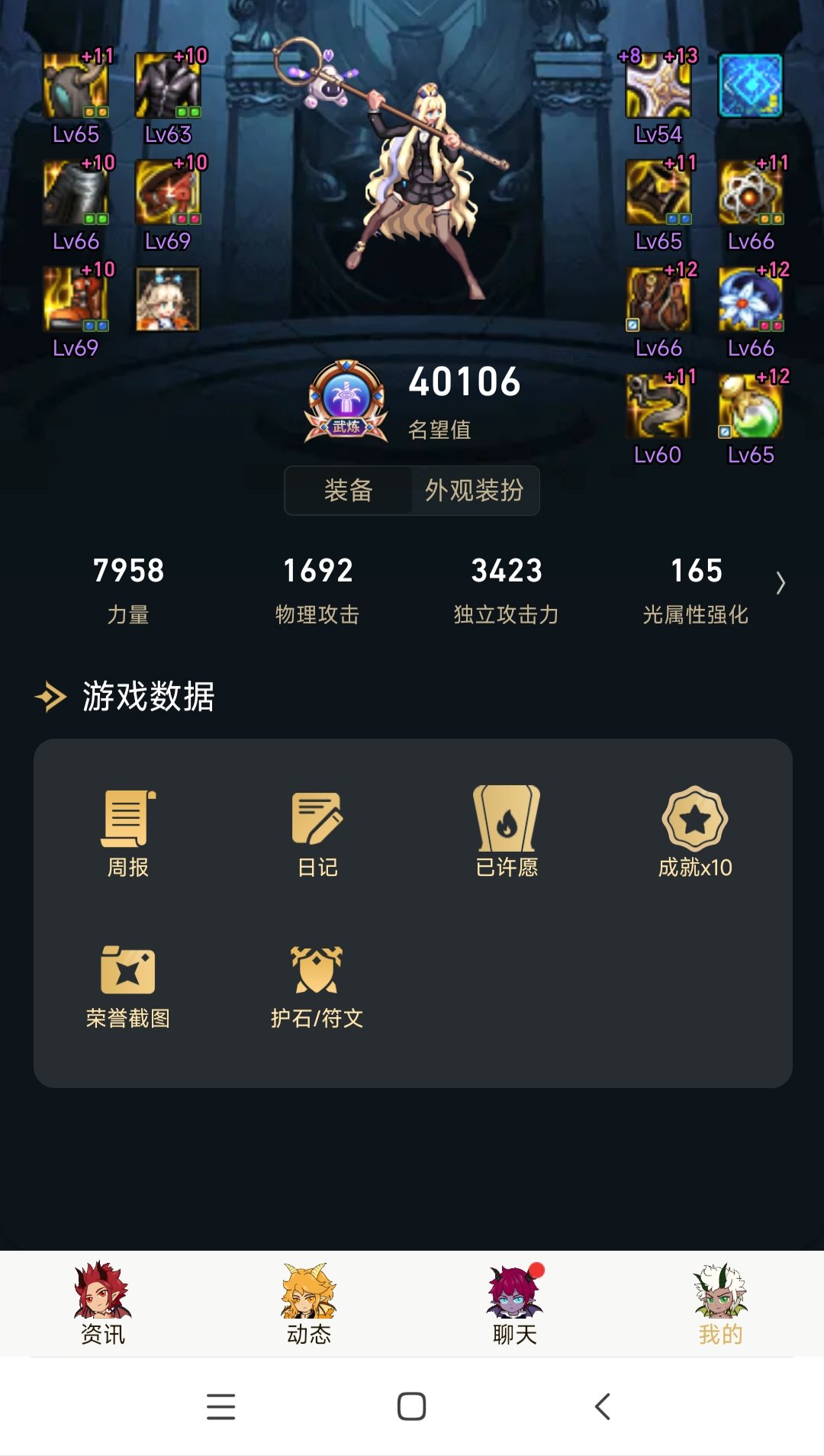The image size is (824, 1456).
Task: Open the 周报 weekly report
Action: (x=128, y=834)
